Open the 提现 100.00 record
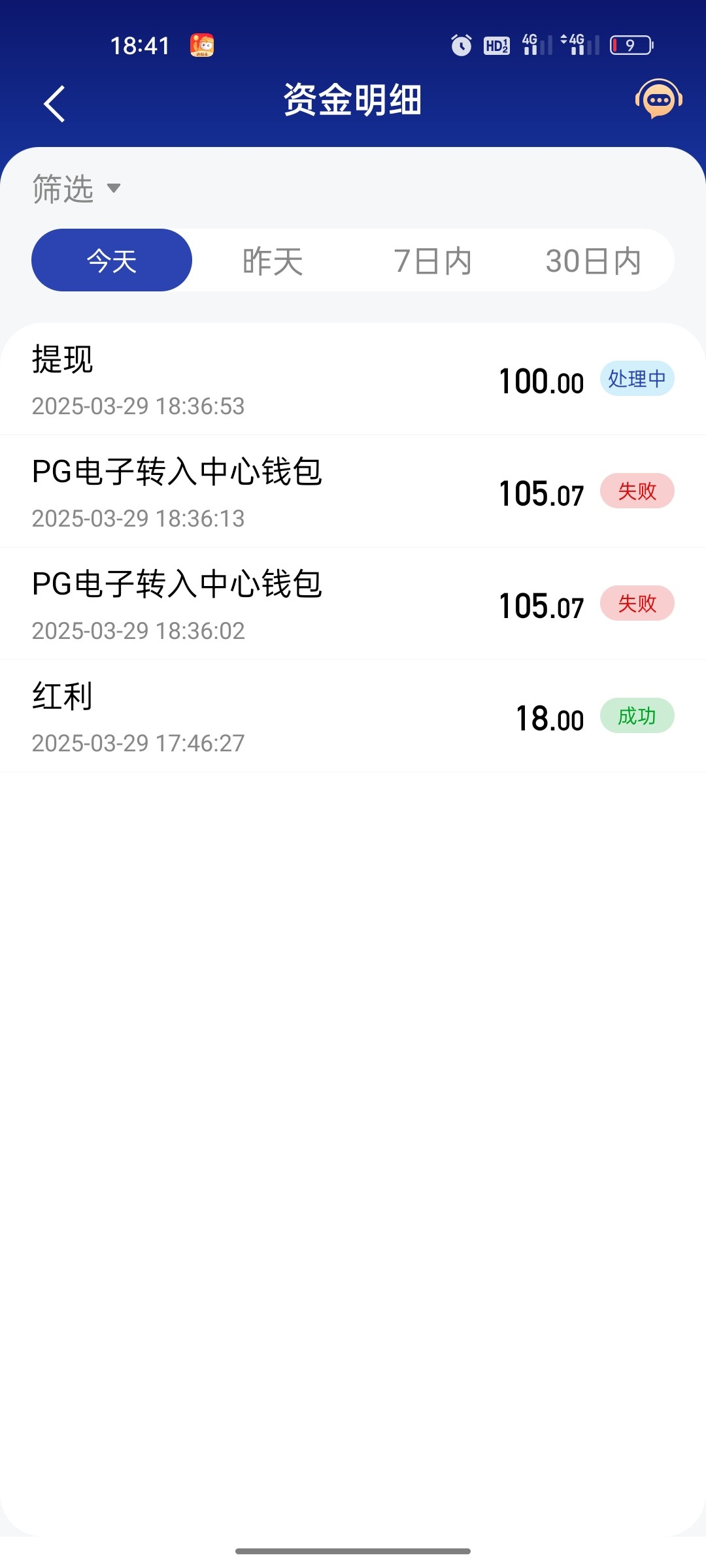The height and width of the screenshot is (1568, 706). (353, 380)
